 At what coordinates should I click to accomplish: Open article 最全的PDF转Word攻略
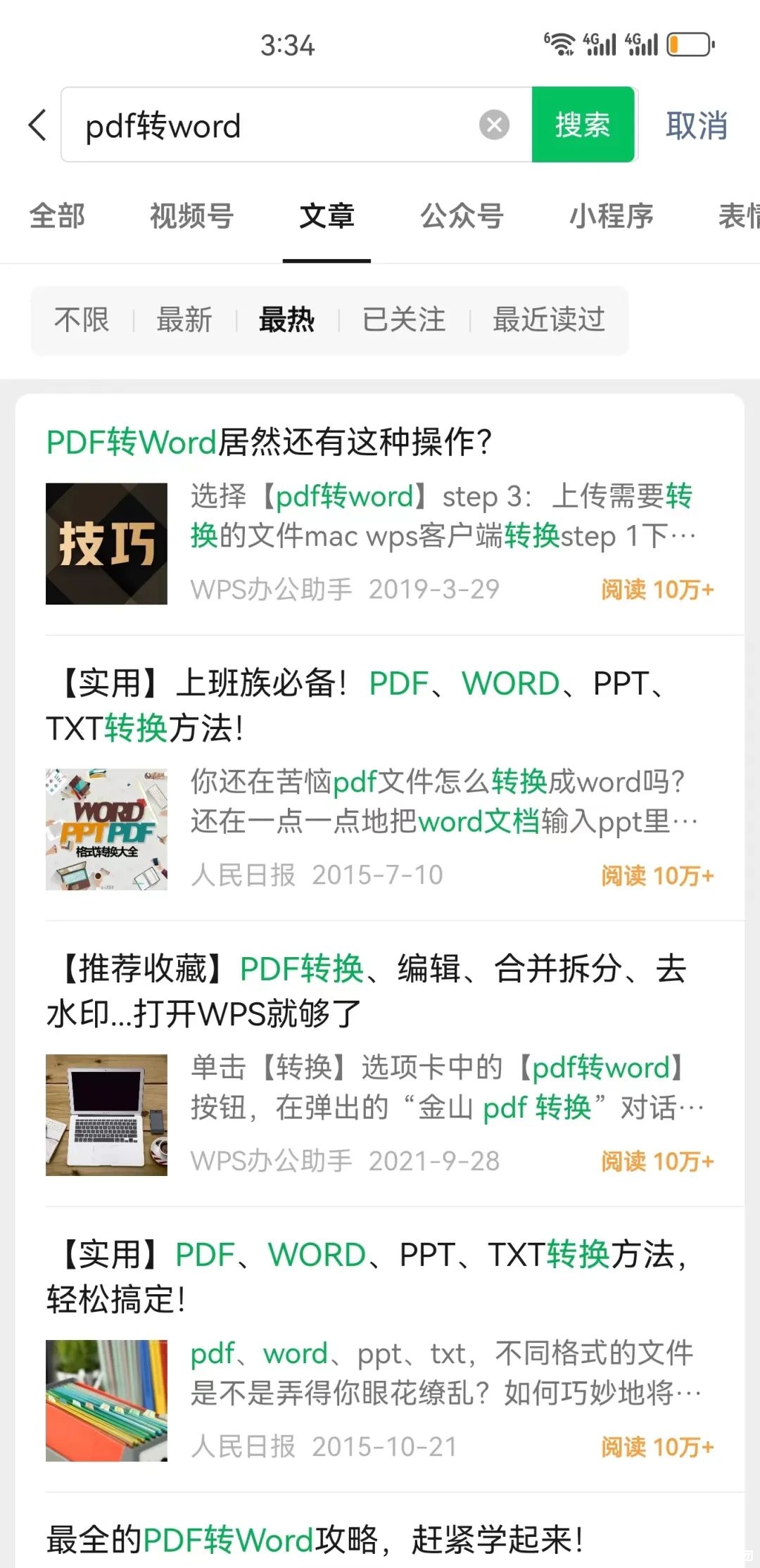click(317, 1538)
